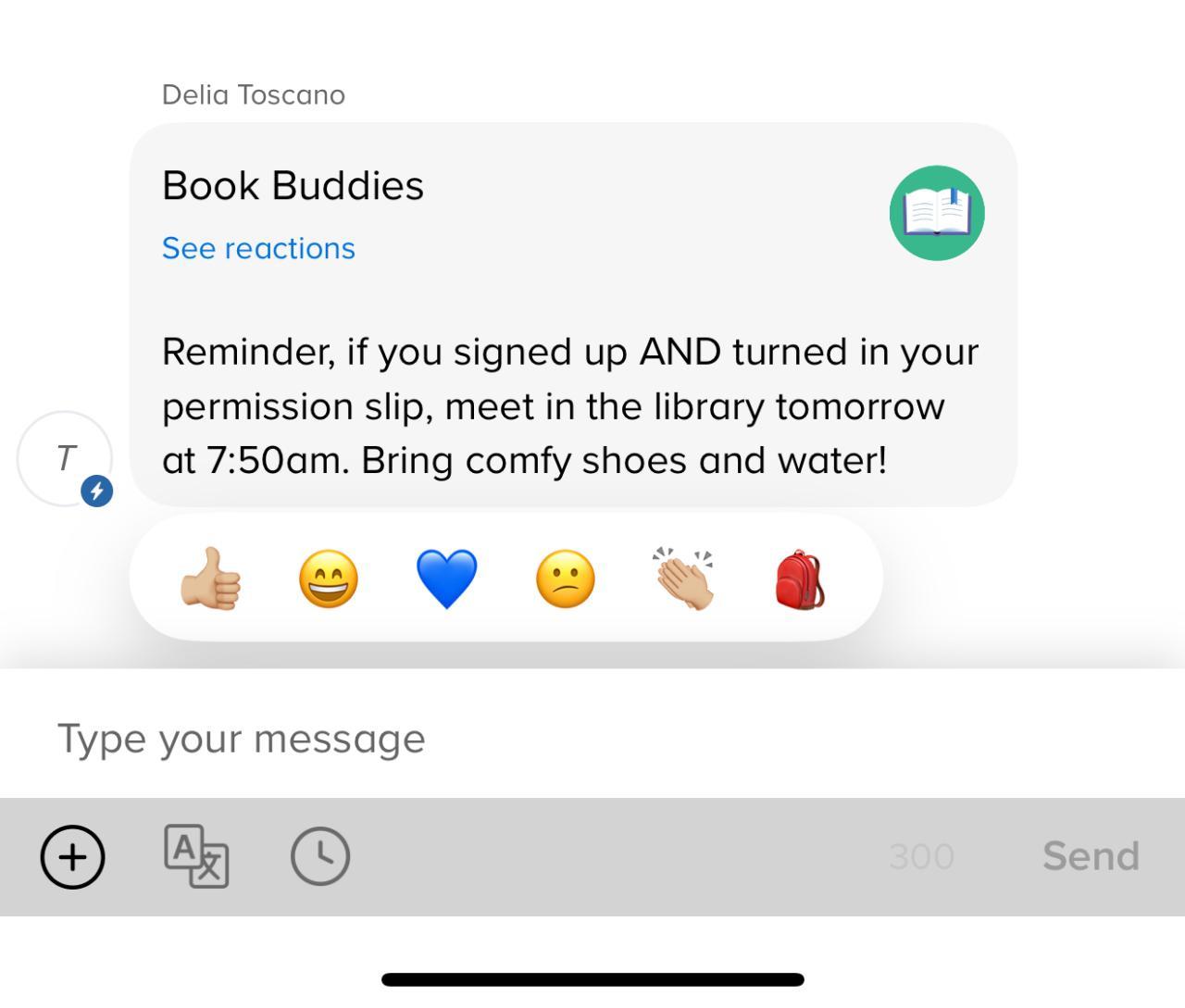React with confused face emoji
Screen dimensions: 1185x1008
(x=565, y=579)
